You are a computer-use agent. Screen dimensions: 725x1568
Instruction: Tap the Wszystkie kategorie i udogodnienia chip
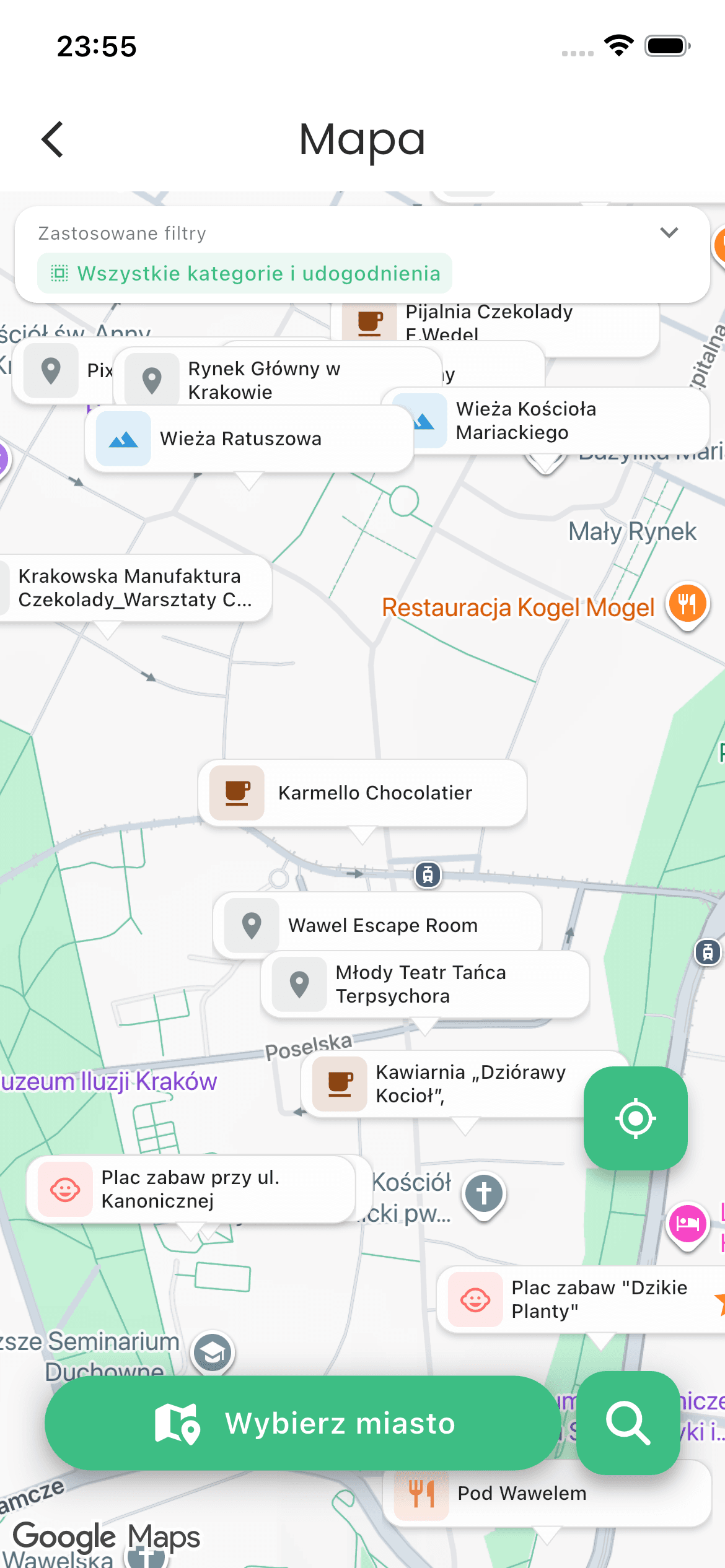(x=245, y=273)
